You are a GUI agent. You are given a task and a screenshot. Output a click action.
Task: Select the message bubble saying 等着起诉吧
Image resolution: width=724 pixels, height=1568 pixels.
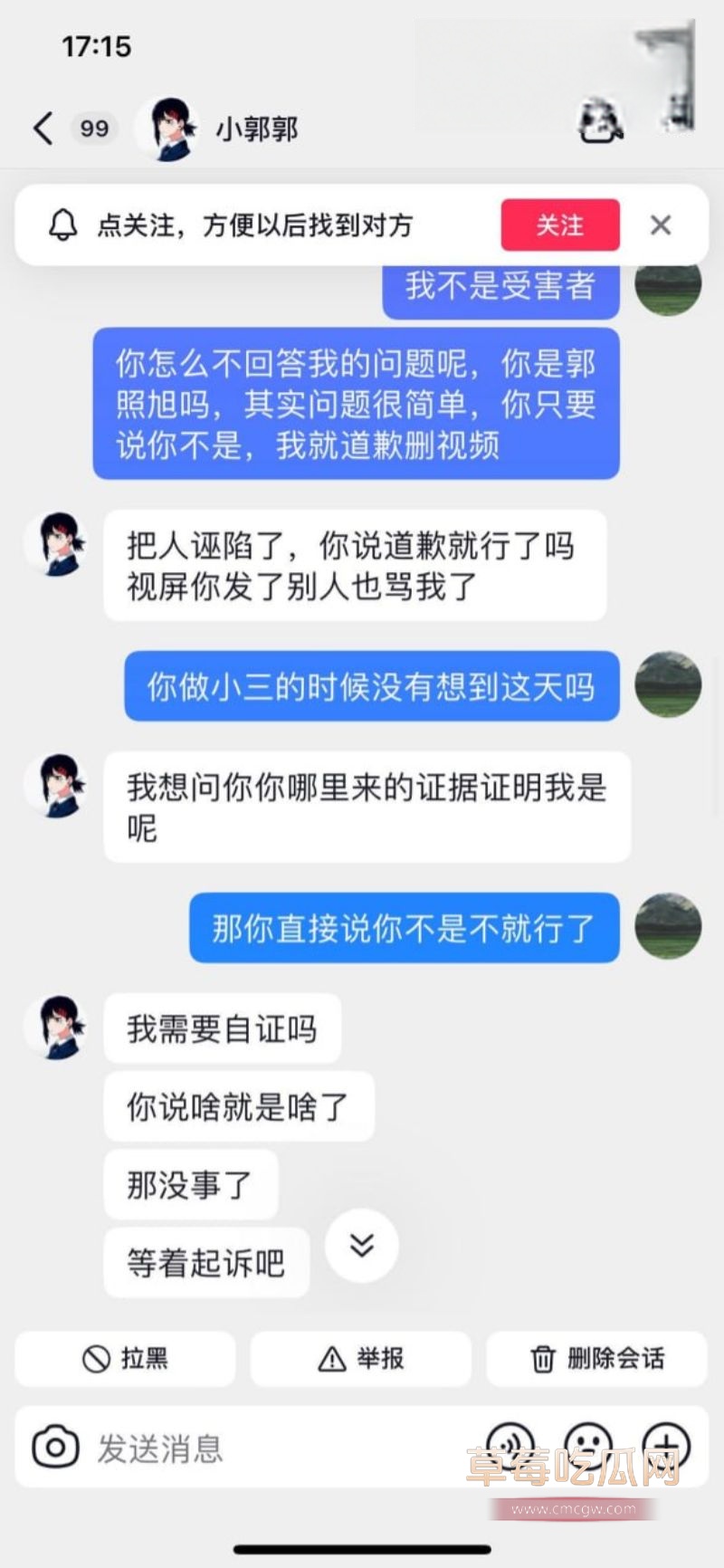(x=205, y=1260)
